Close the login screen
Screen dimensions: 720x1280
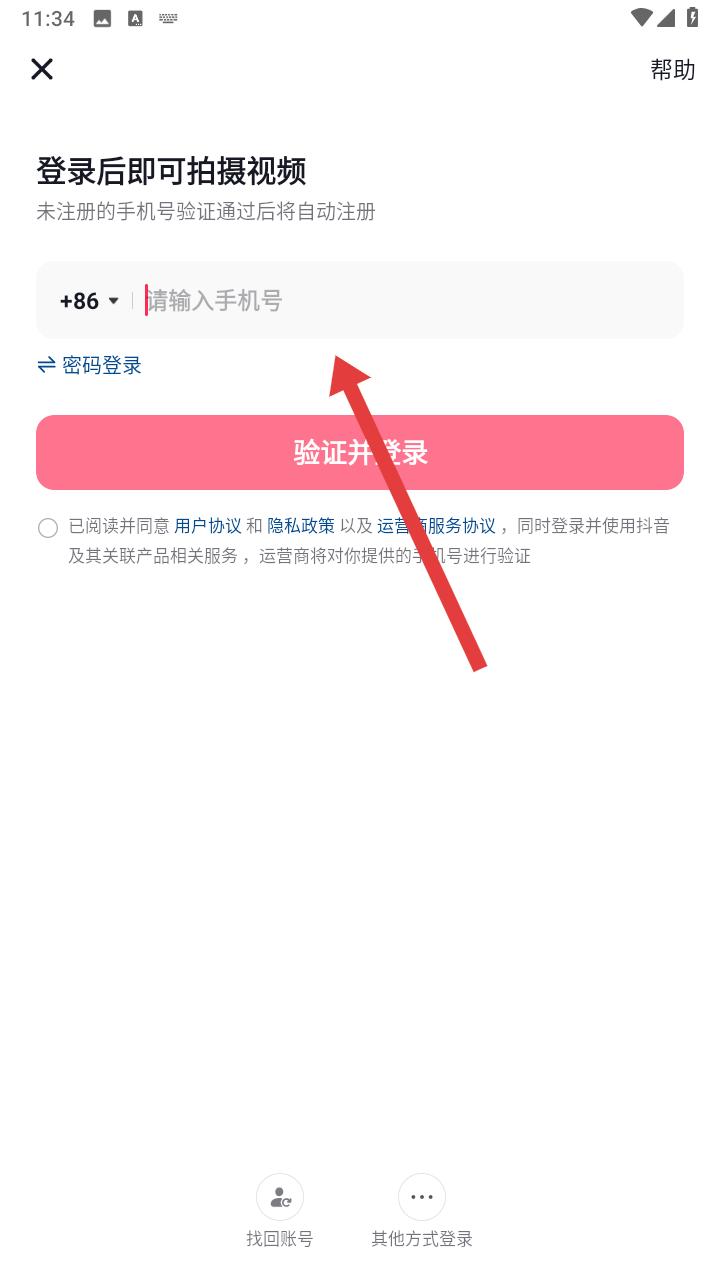42,69
